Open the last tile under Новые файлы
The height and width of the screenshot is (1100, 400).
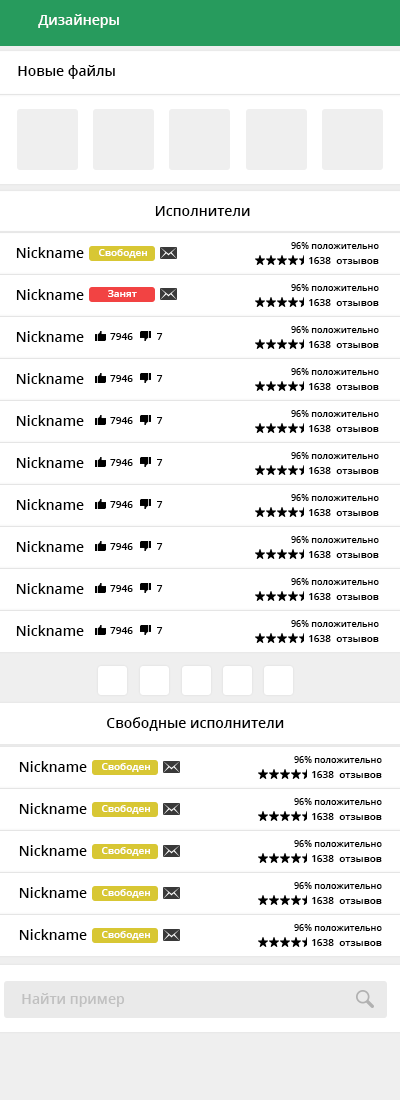(352, 139)
